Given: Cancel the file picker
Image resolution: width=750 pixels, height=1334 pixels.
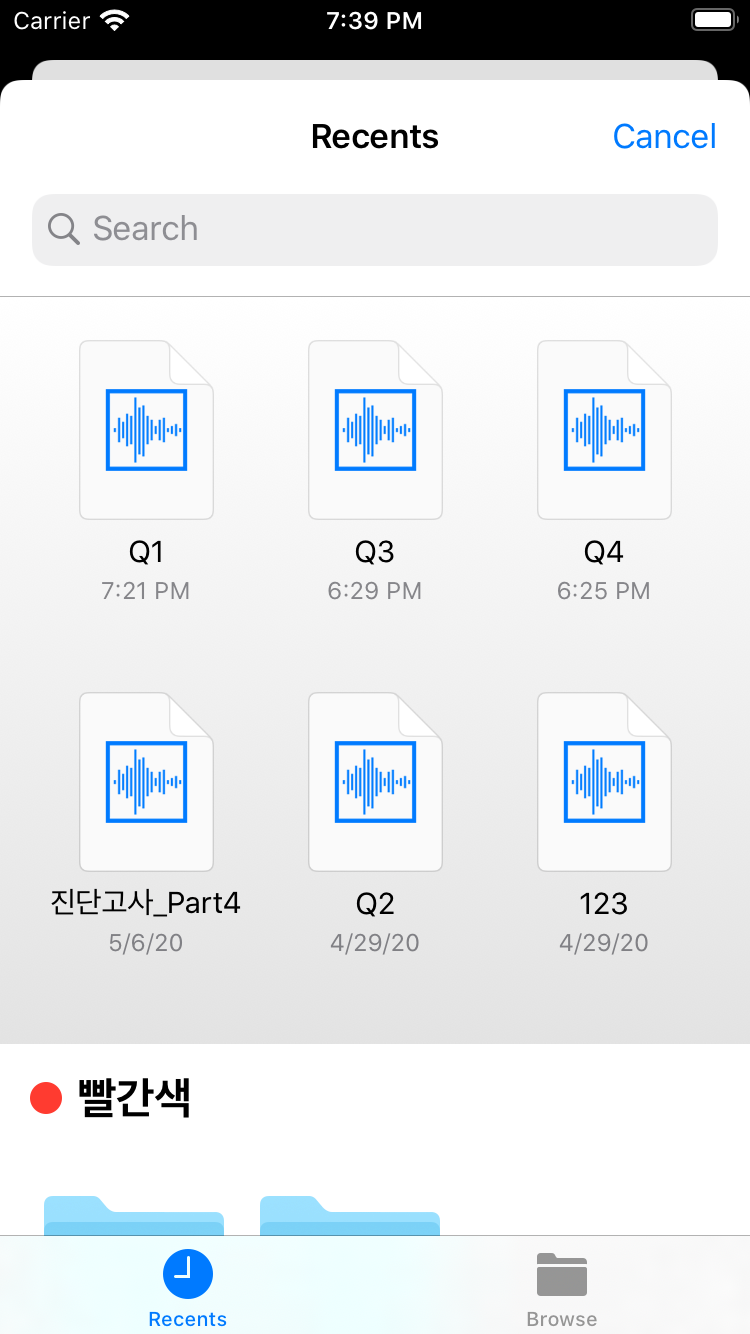Looking at the screenshot, I should click(664, 137).
